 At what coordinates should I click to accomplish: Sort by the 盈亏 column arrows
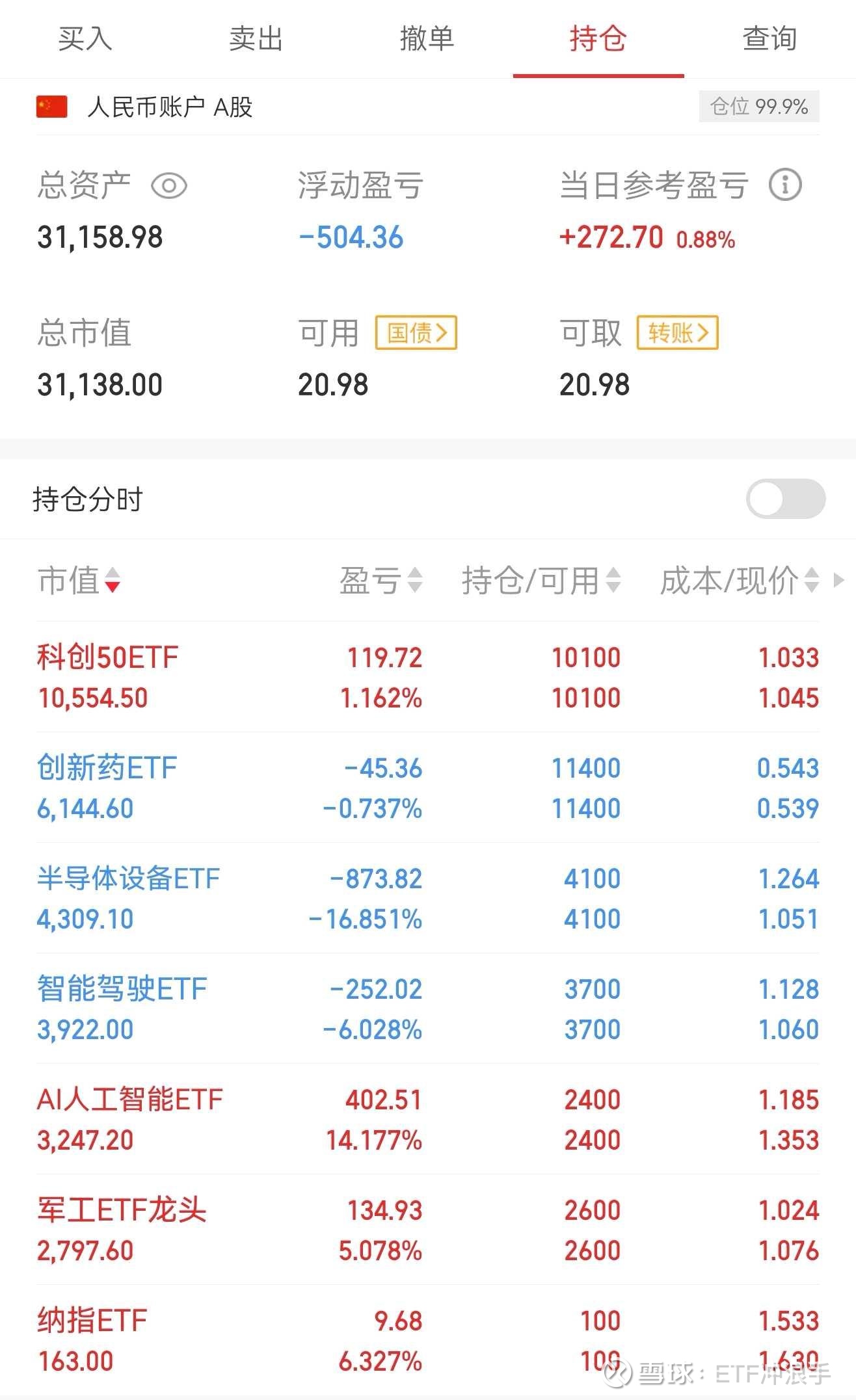414,583
